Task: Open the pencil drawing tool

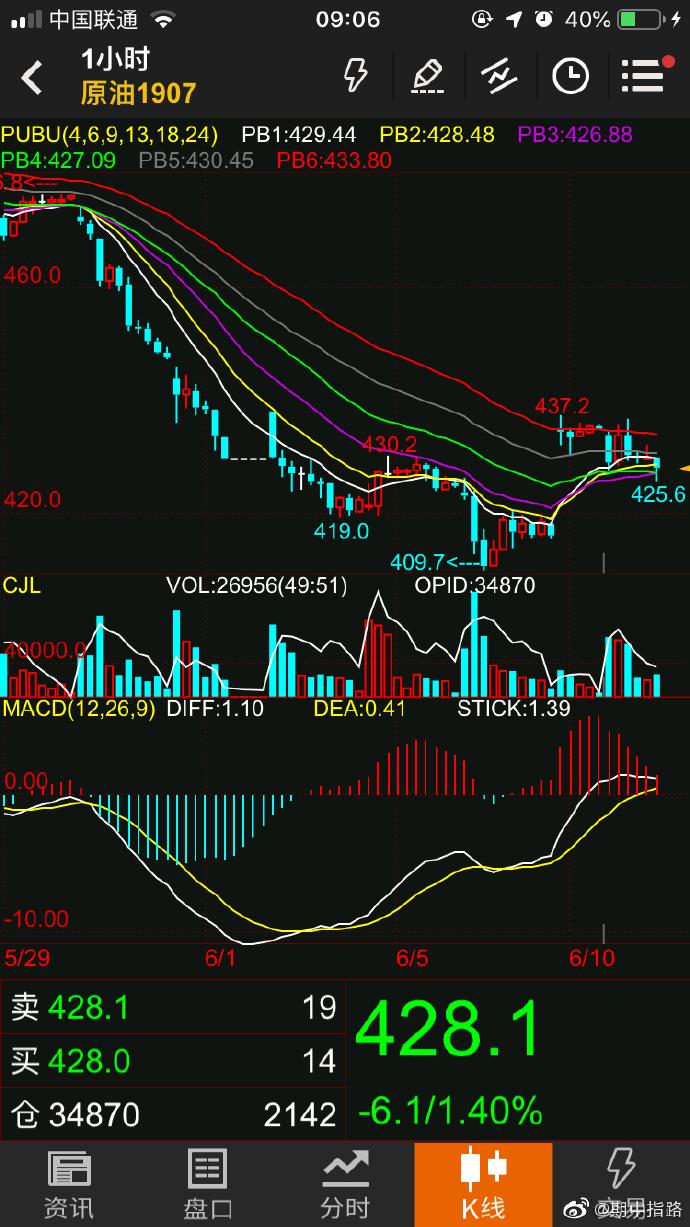Action: click(427, 76)
